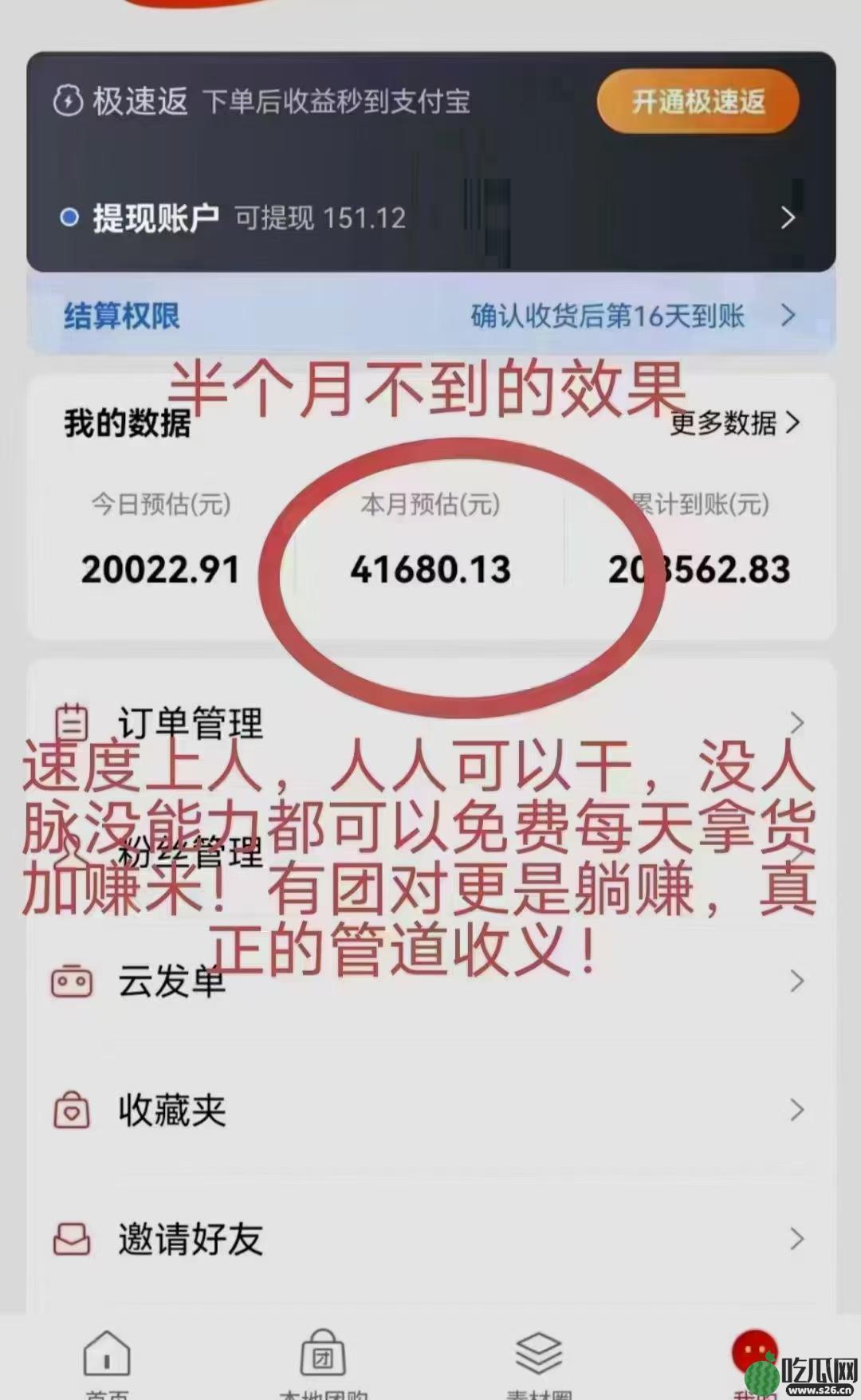Open 收藏夹 favorites

pos(431,1110)
